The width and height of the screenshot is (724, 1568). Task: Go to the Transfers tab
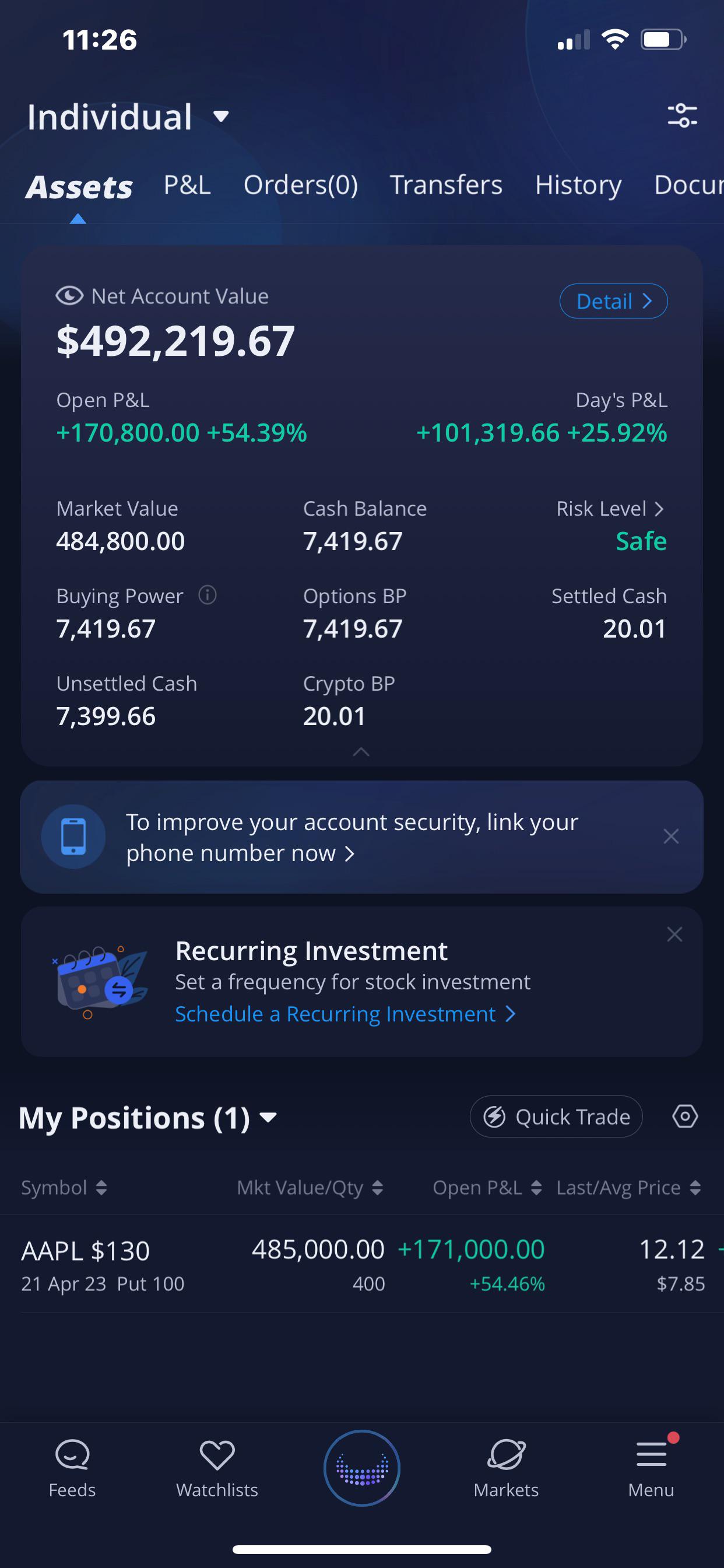(446, 185)
